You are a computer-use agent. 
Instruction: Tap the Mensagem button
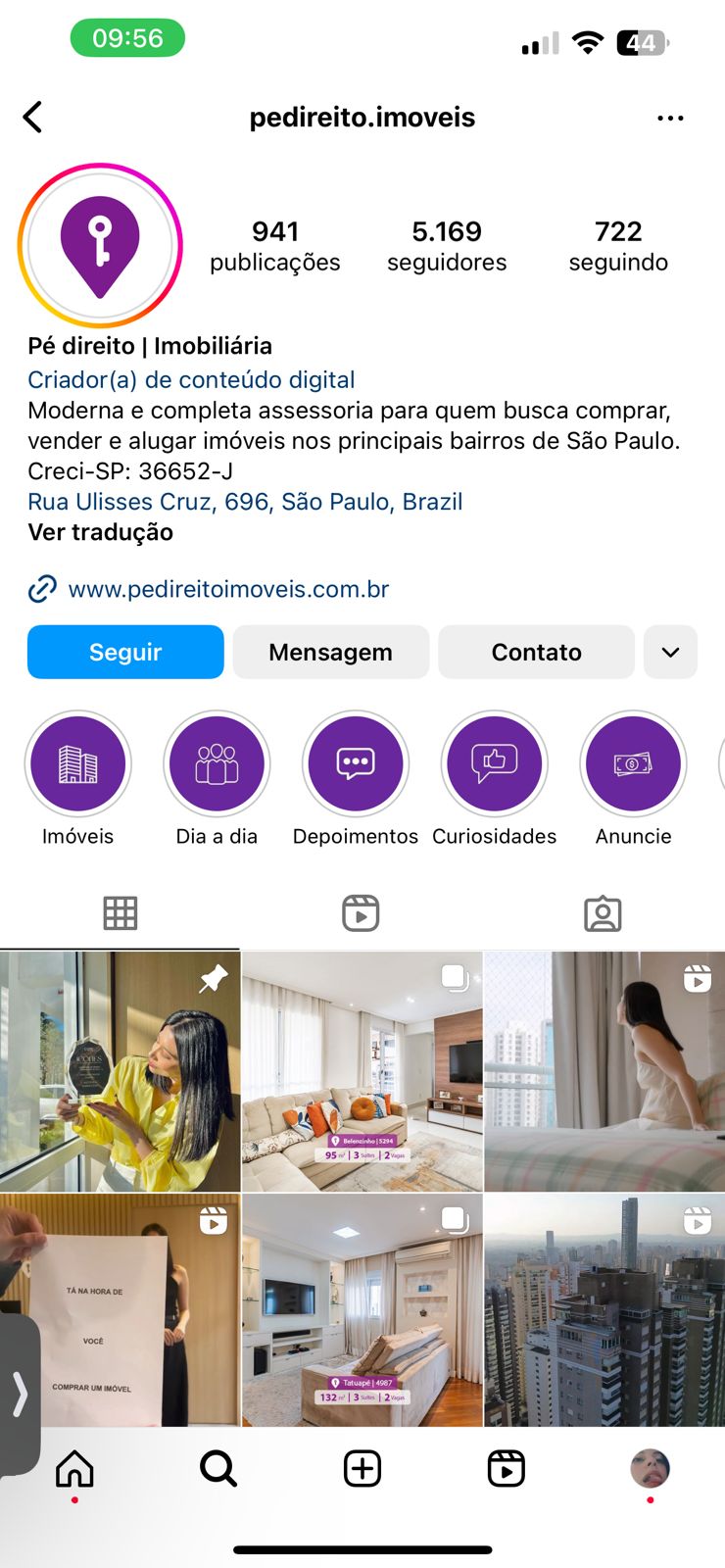(330, 652)
